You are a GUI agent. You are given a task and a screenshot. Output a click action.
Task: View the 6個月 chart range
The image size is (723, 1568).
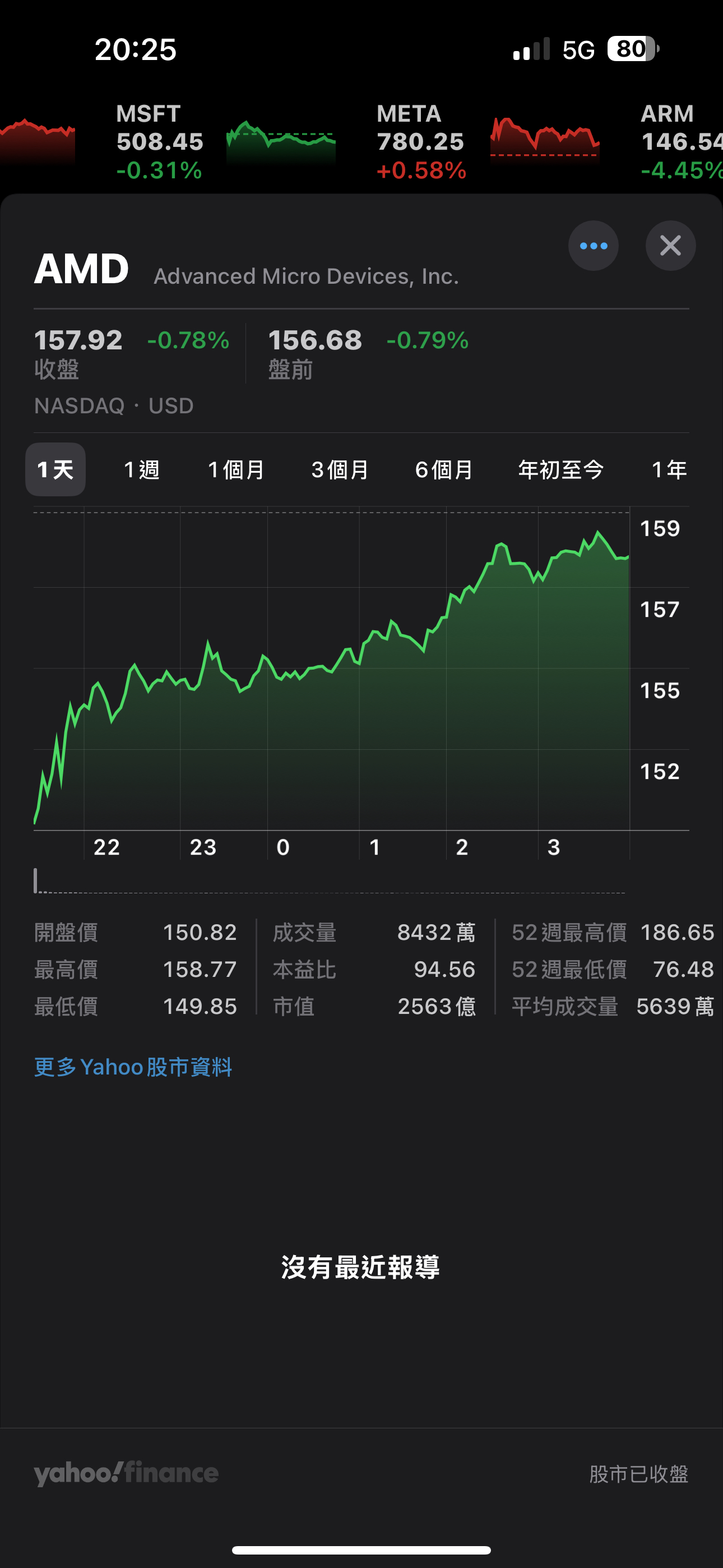point(444,469)
